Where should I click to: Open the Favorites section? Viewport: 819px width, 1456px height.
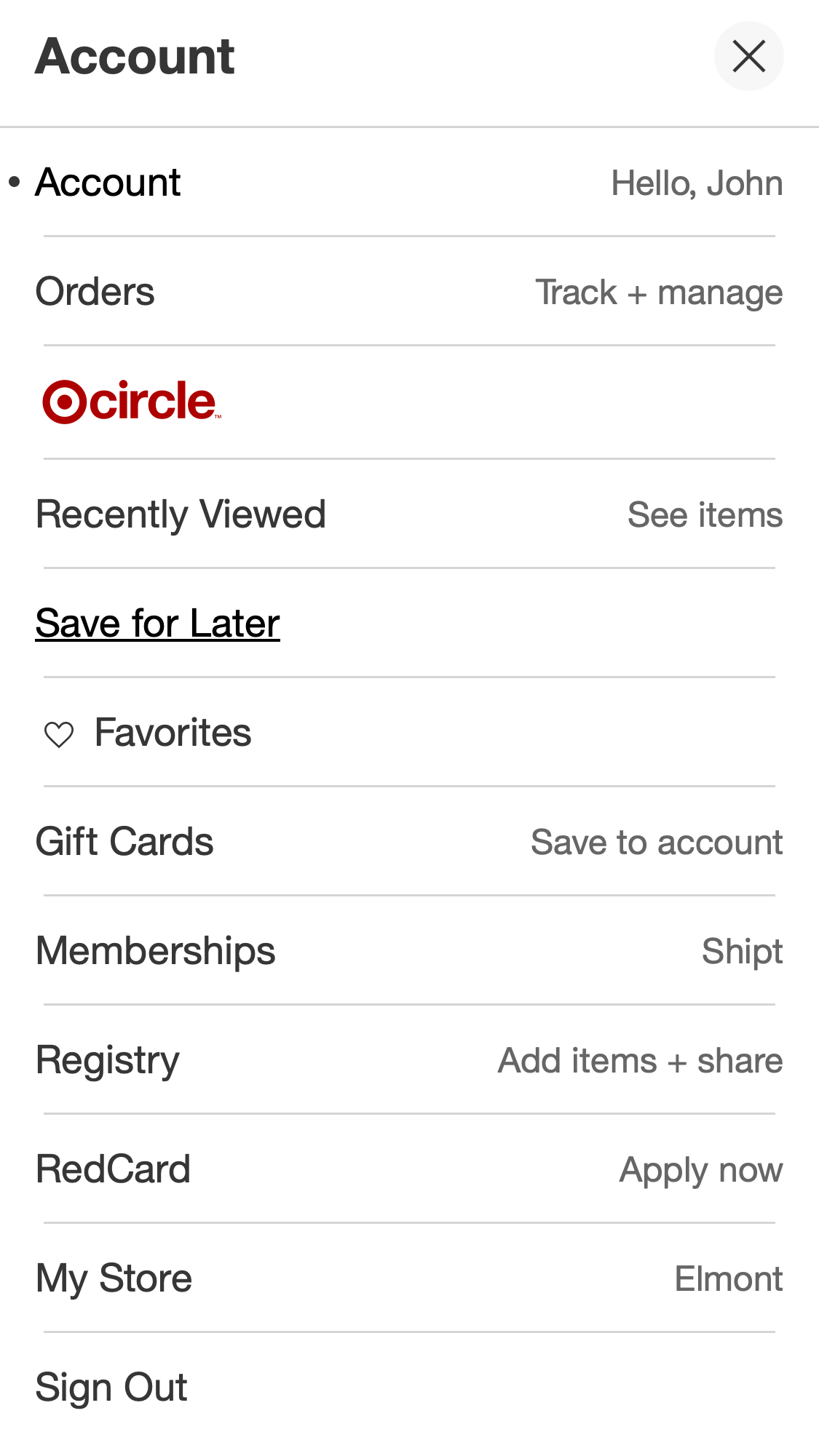pos(173,733)
